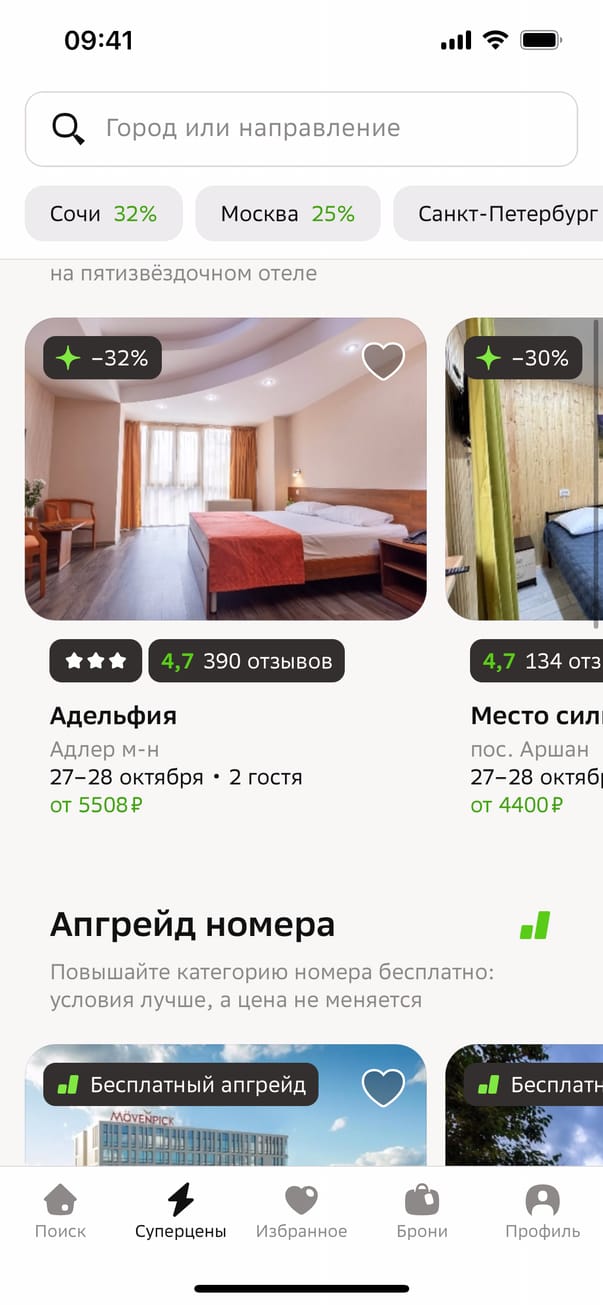Open the Суперцены tab
The height and width of the screenshot is (1305, 603).
pos(181,1212)
